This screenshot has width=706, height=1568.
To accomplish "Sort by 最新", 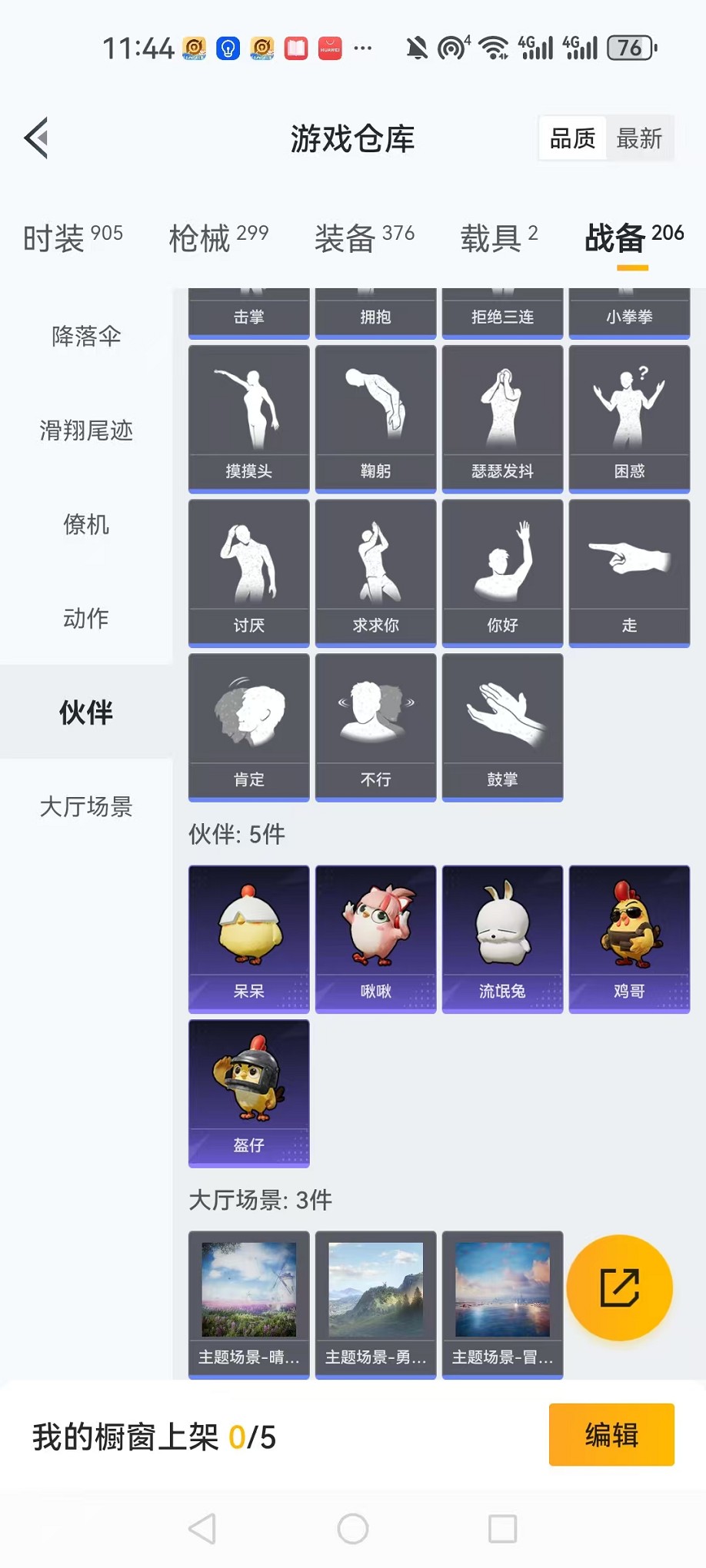I will point(639,138).
